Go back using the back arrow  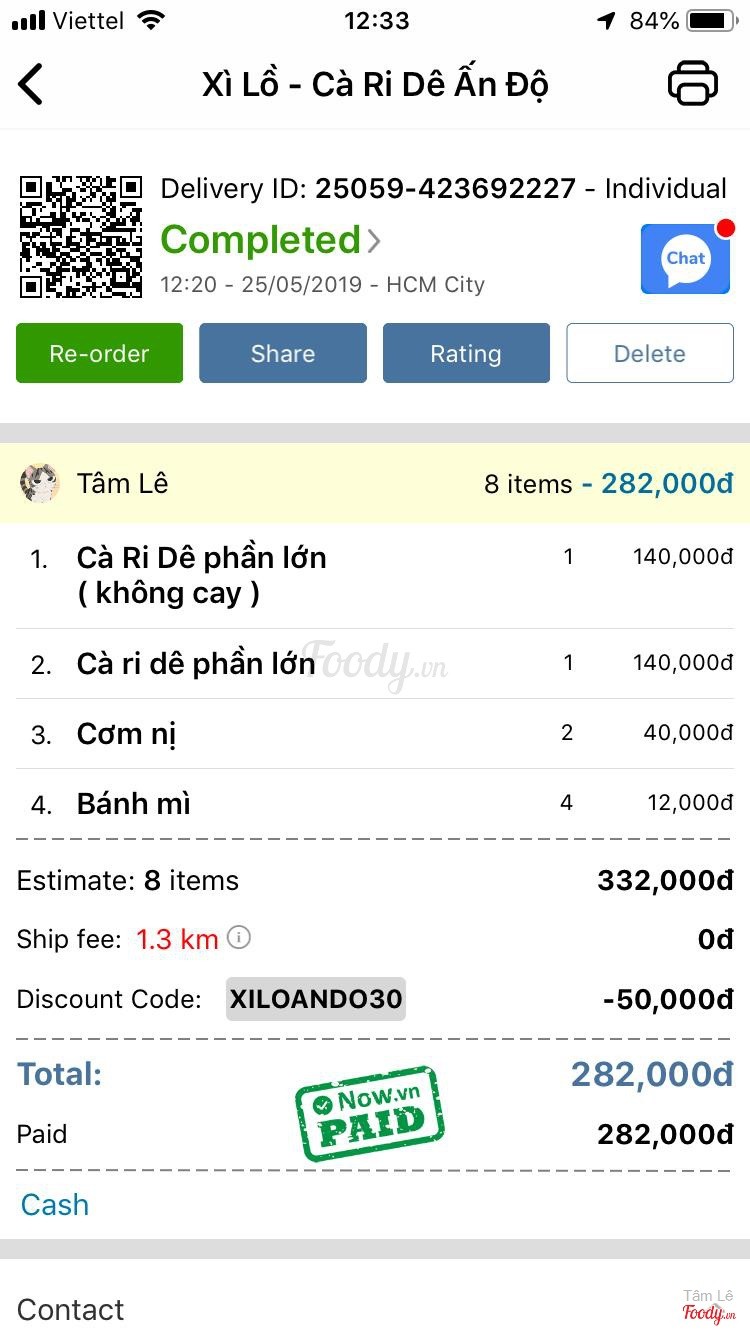pos(32,84)
